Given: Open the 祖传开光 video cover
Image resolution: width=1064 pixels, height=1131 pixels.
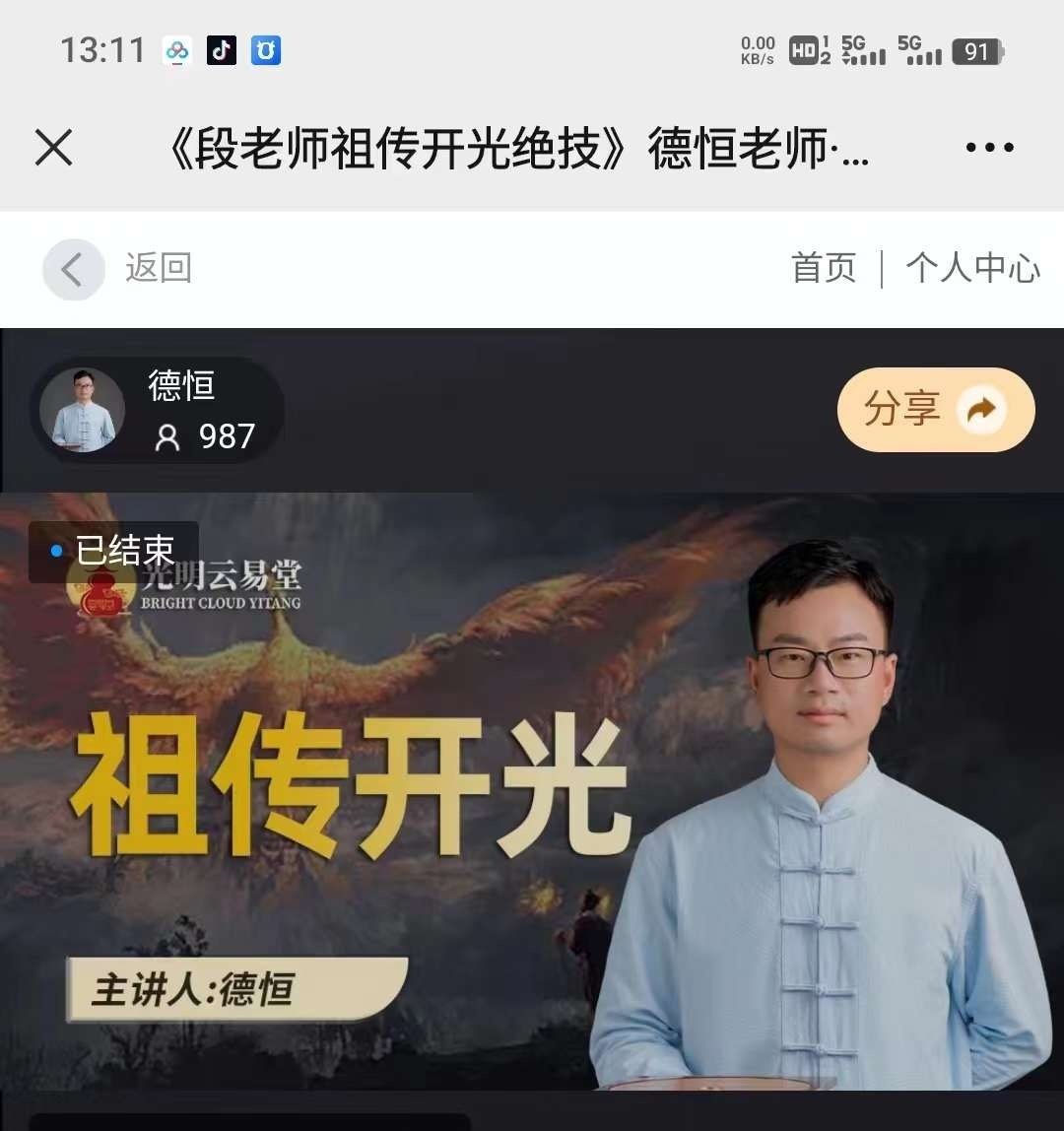Looking at the screenshot, I should click(x=532, y=788).
